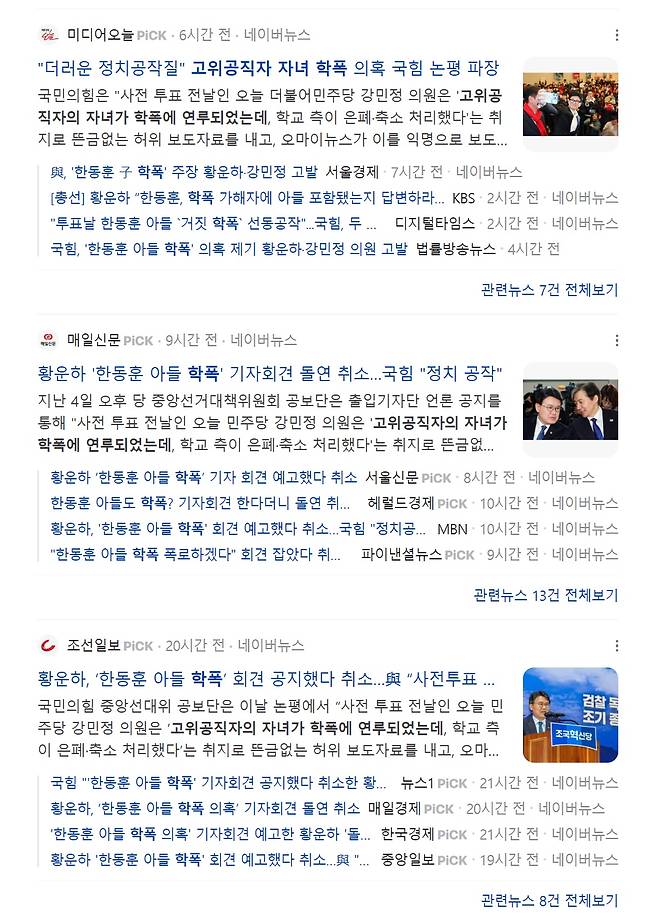Open the 중앙일보 related article
Screen dimensions: 658x916
click(x=204, y=858)
